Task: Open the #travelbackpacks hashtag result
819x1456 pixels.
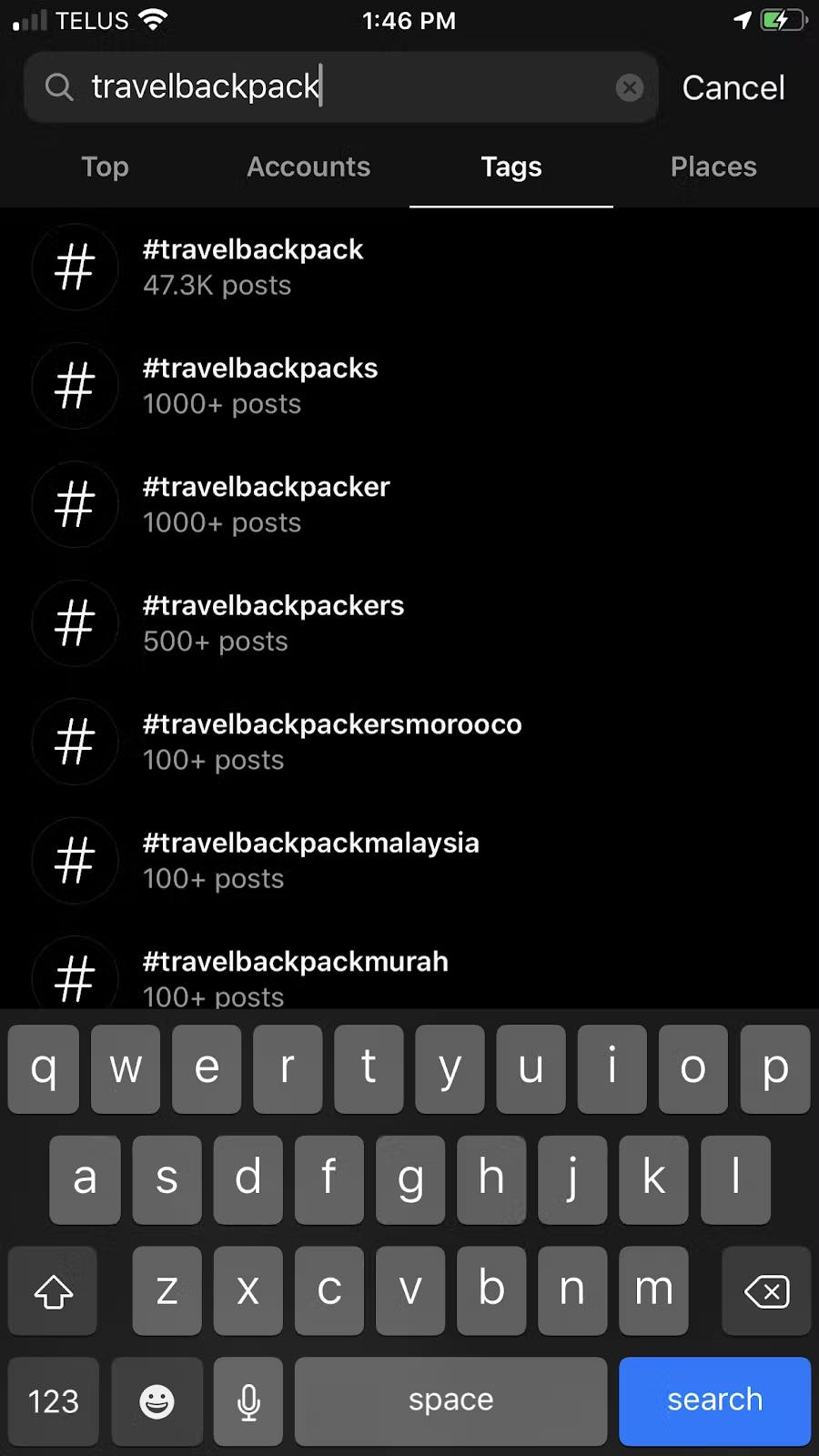Action: [409, 386]
